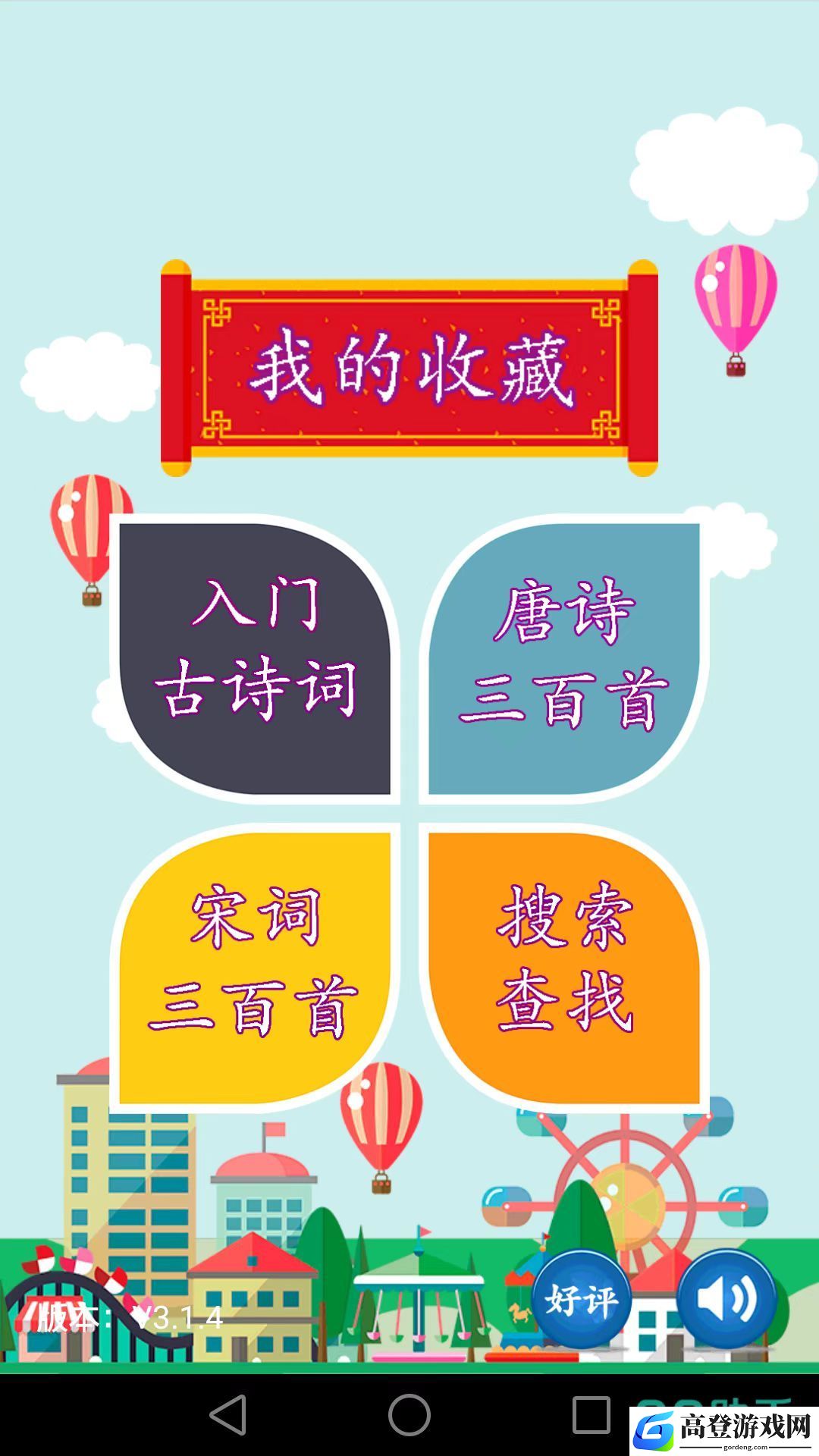The height and width of the screenshot is (1456, 819).
Task: Open 唐诗三百首 collection
Action: pos(563,657)
